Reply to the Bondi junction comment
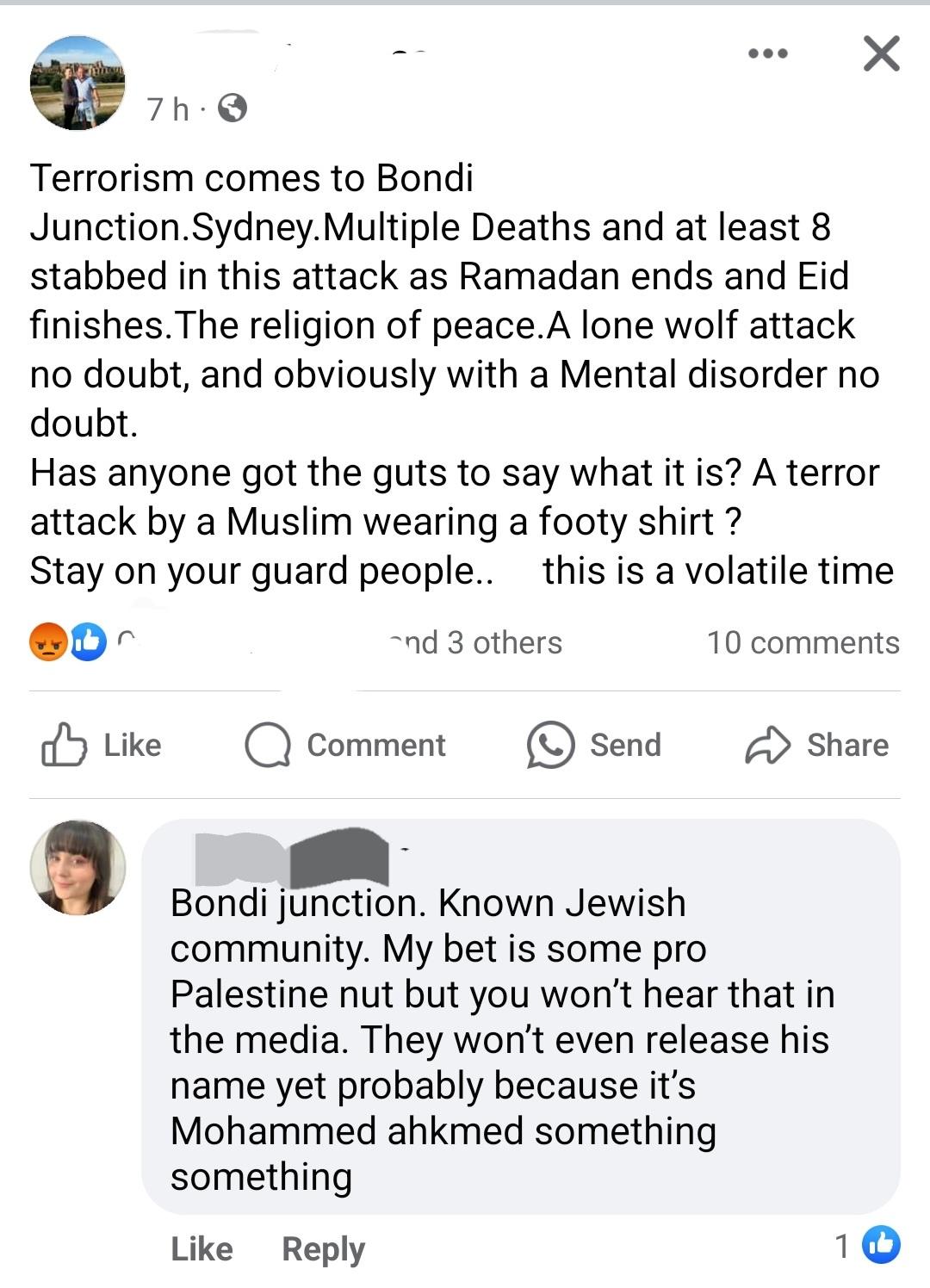 tap(323, 1248)
